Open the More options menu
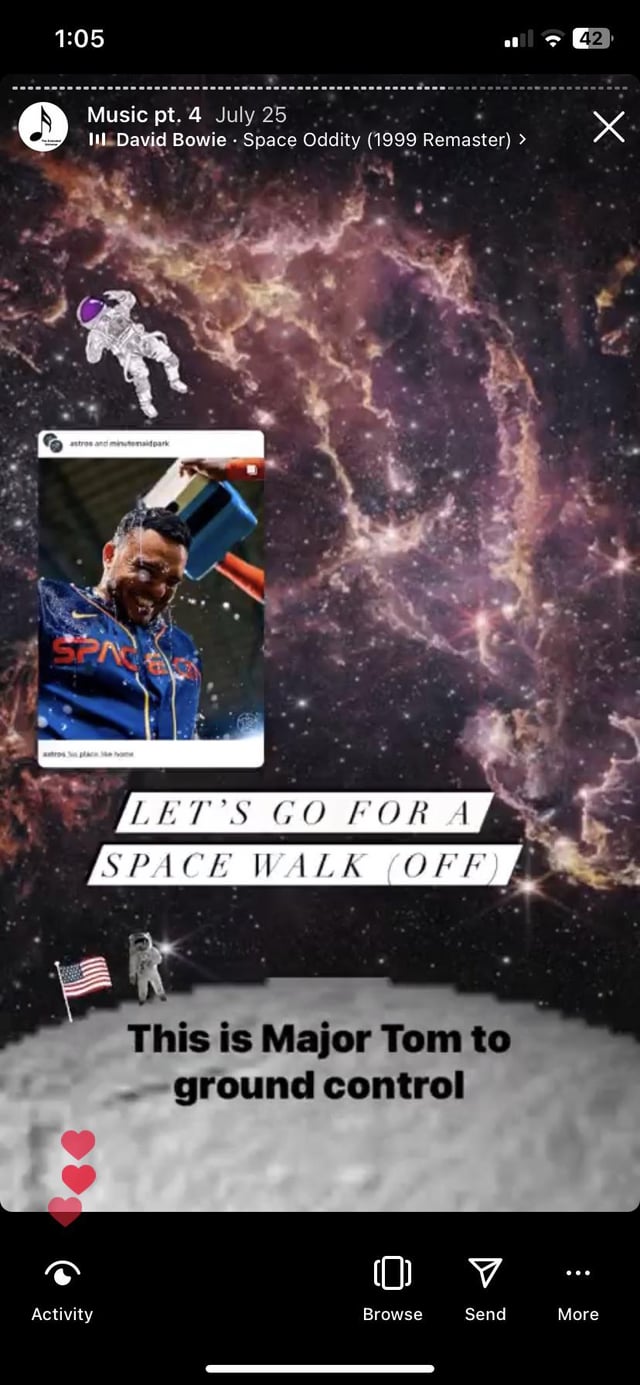Viewport: 640px width, 1385px height. [x=578, y=1288]
